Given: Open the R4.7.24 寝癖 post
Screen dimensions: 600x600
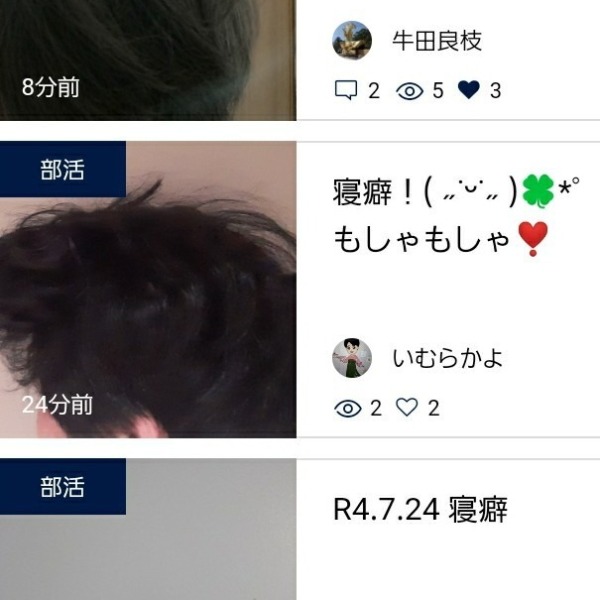Looking at the screenshot, I should point(420,510).
